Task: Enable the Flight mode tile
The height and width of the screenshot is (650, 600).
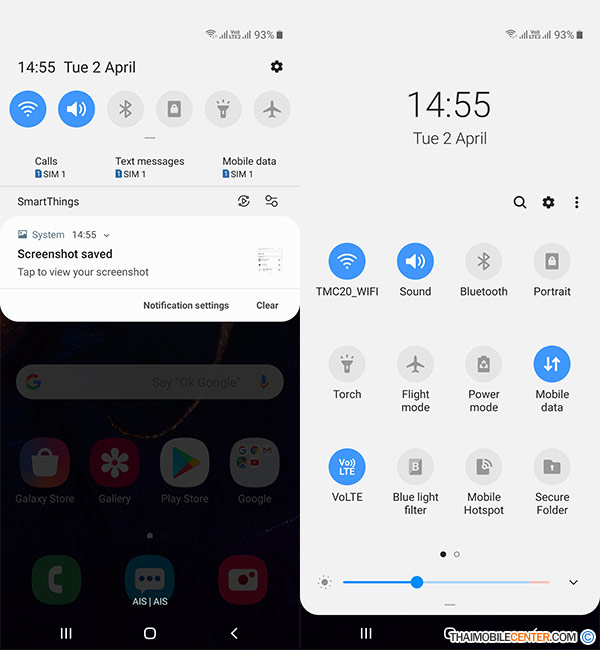Action: coord(415,364)
